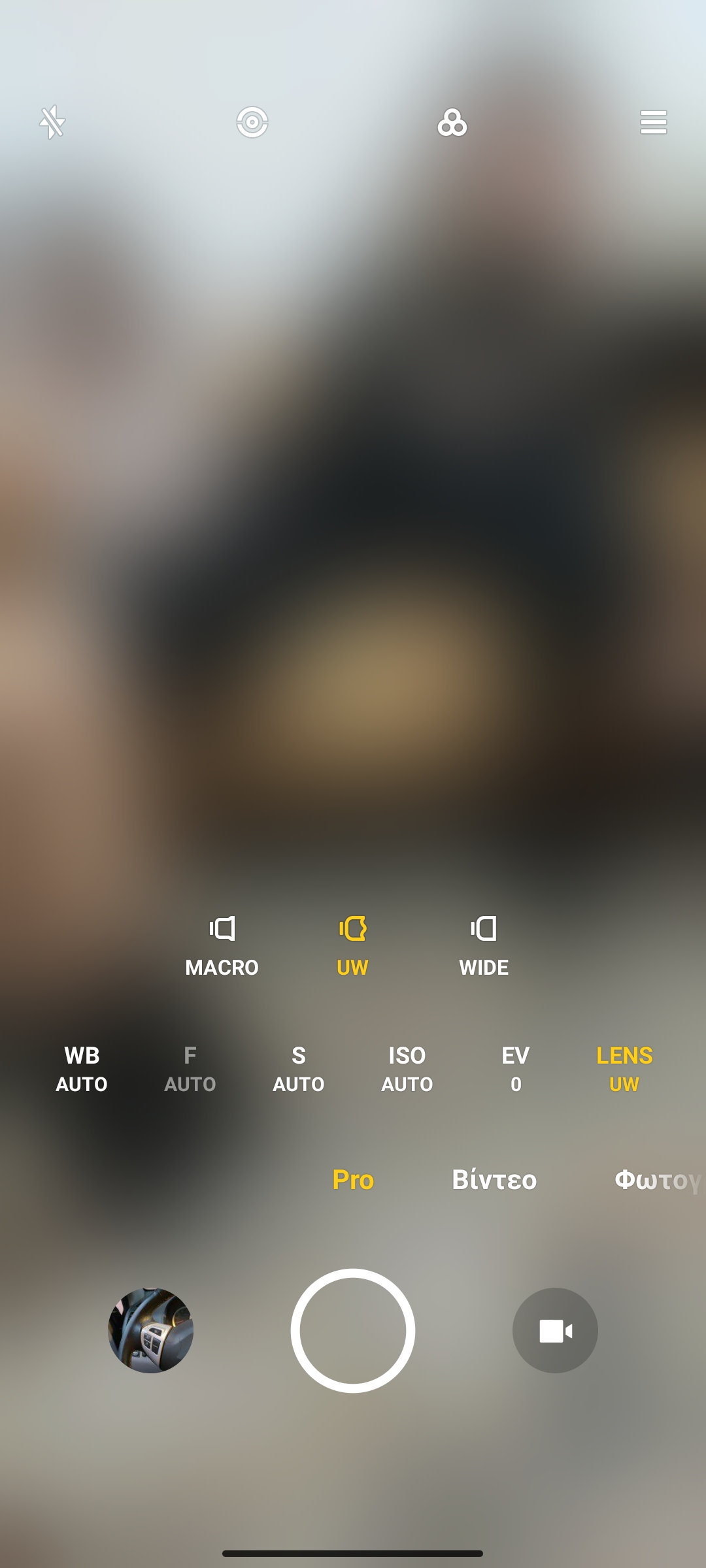Start recording with the video button
Viewport: 706px width, 1568px height.
(555, 1330)
